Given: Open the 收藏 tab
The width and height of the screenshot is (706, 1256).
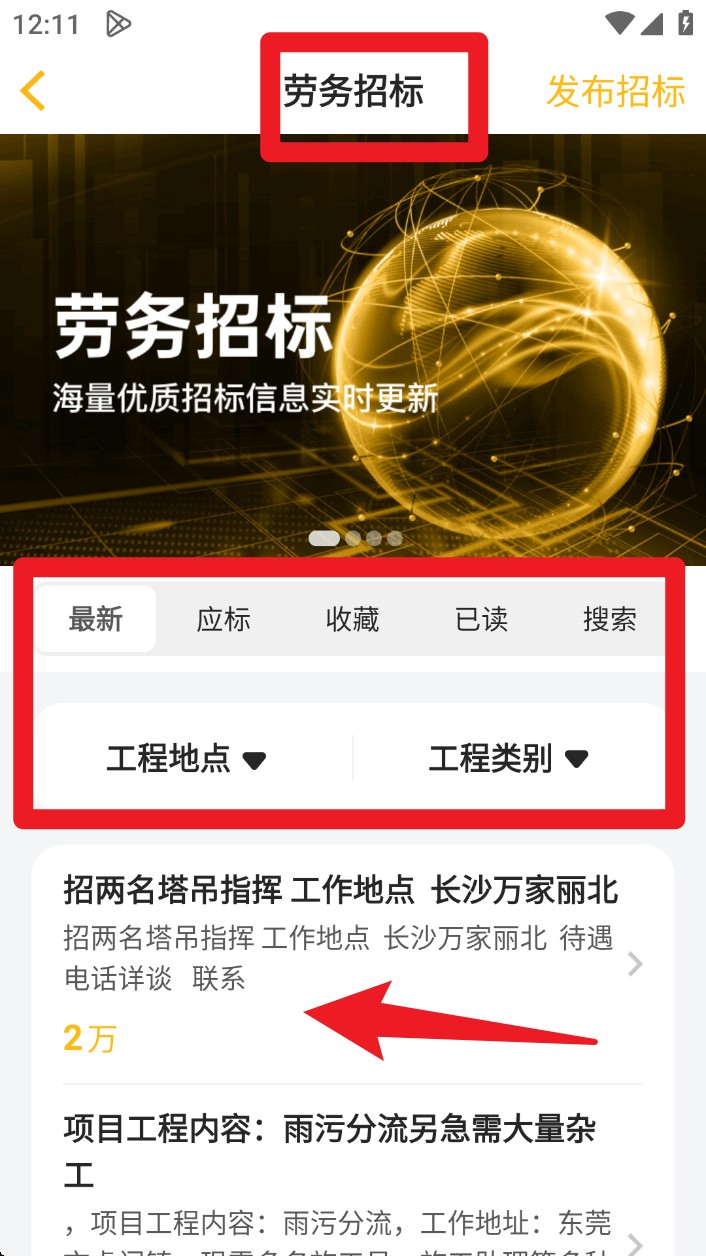Looking at the screenshot, I should coord(352,619).
